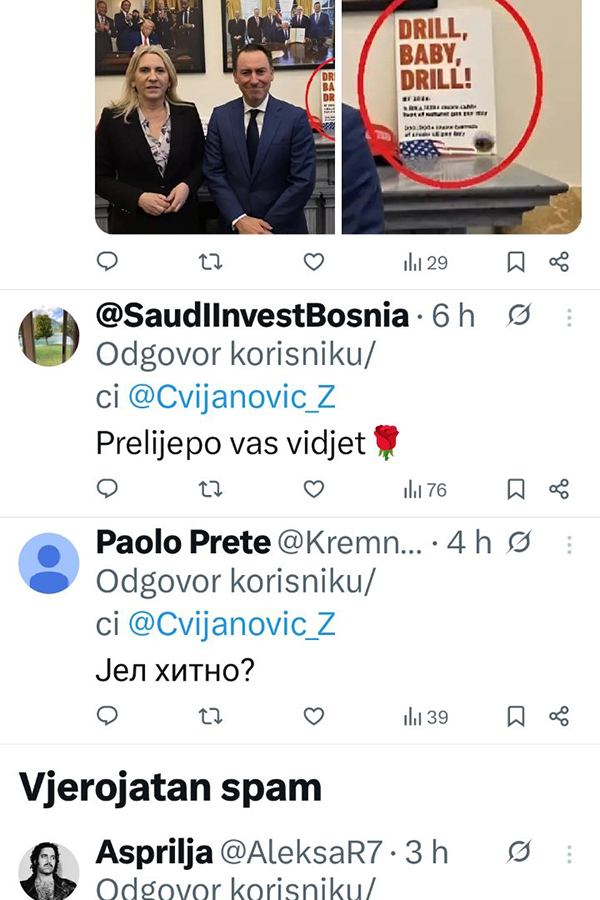Open overflow menu on @SaudiInvestBosnia reply
600x900 pixels.
tap(569, 317)
